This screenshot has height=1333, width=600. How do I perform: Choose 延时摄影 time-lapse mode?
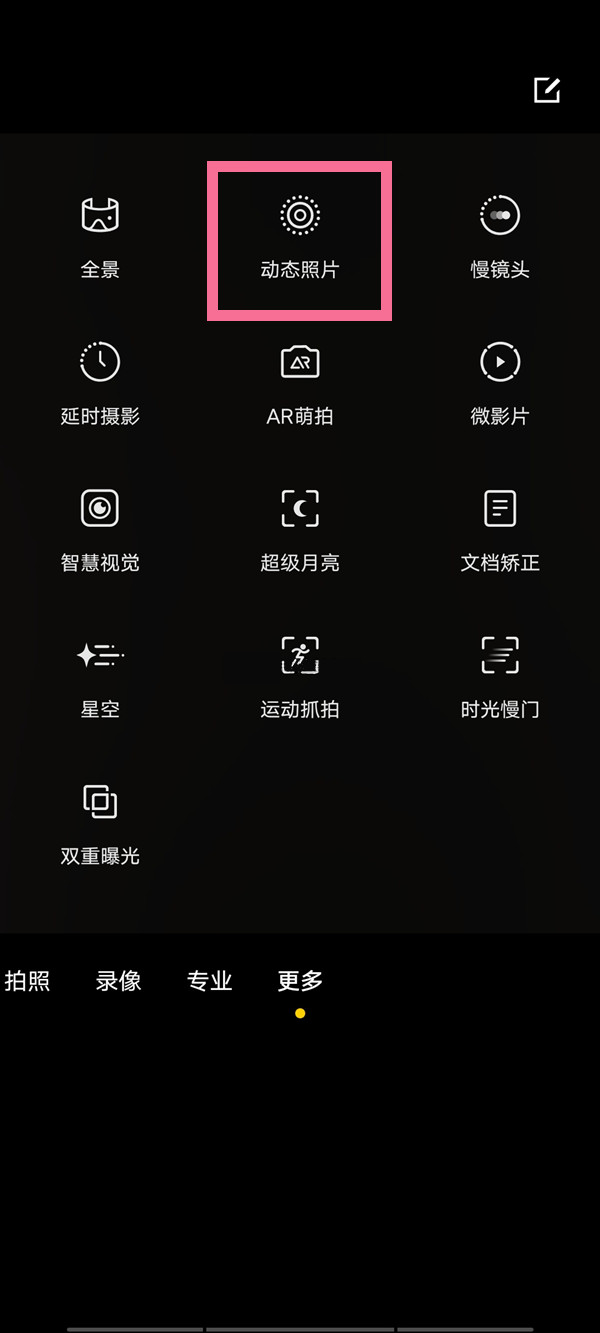tap(100, 385)
